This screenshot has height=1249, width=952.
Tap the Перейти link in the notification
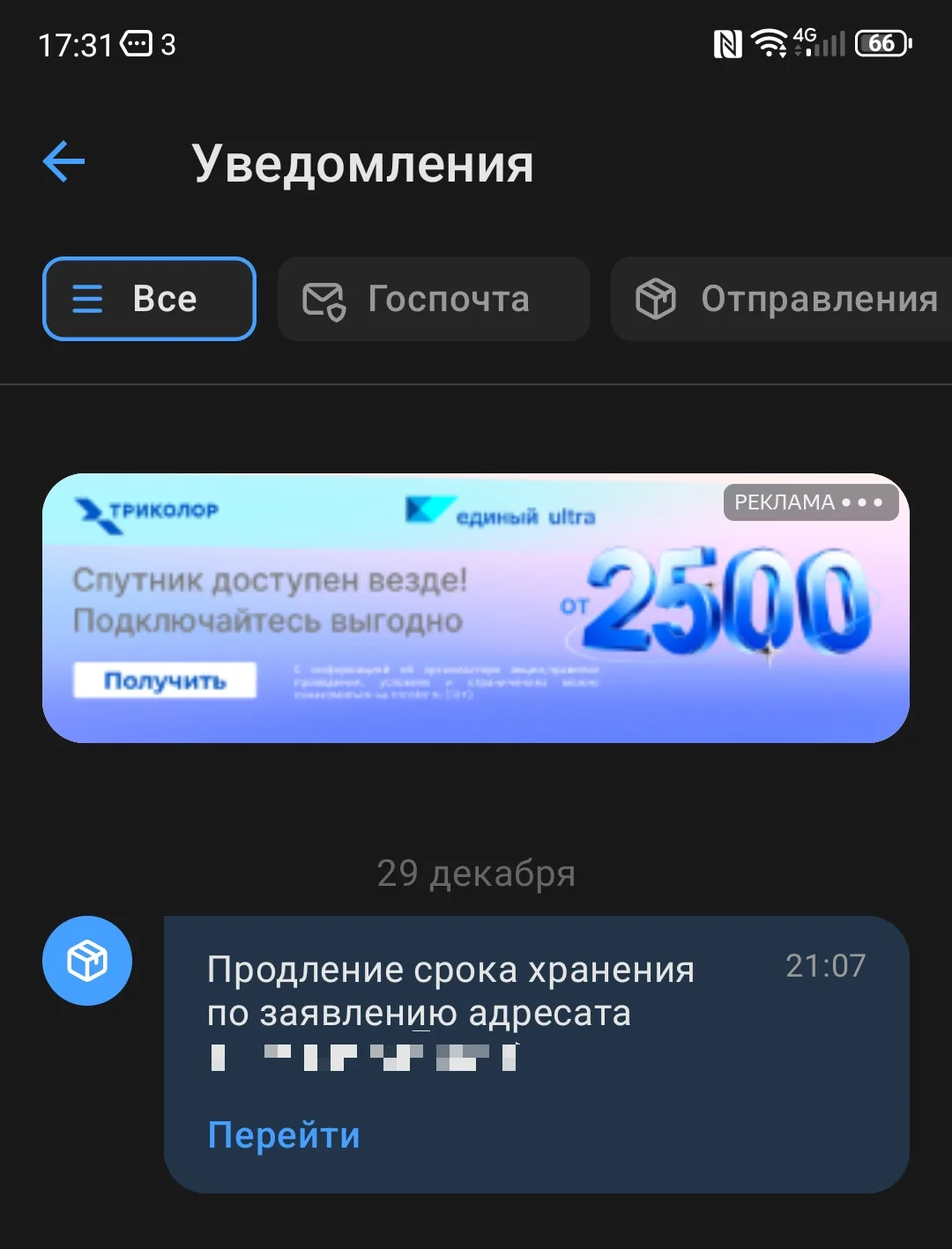click(284, 1135)
